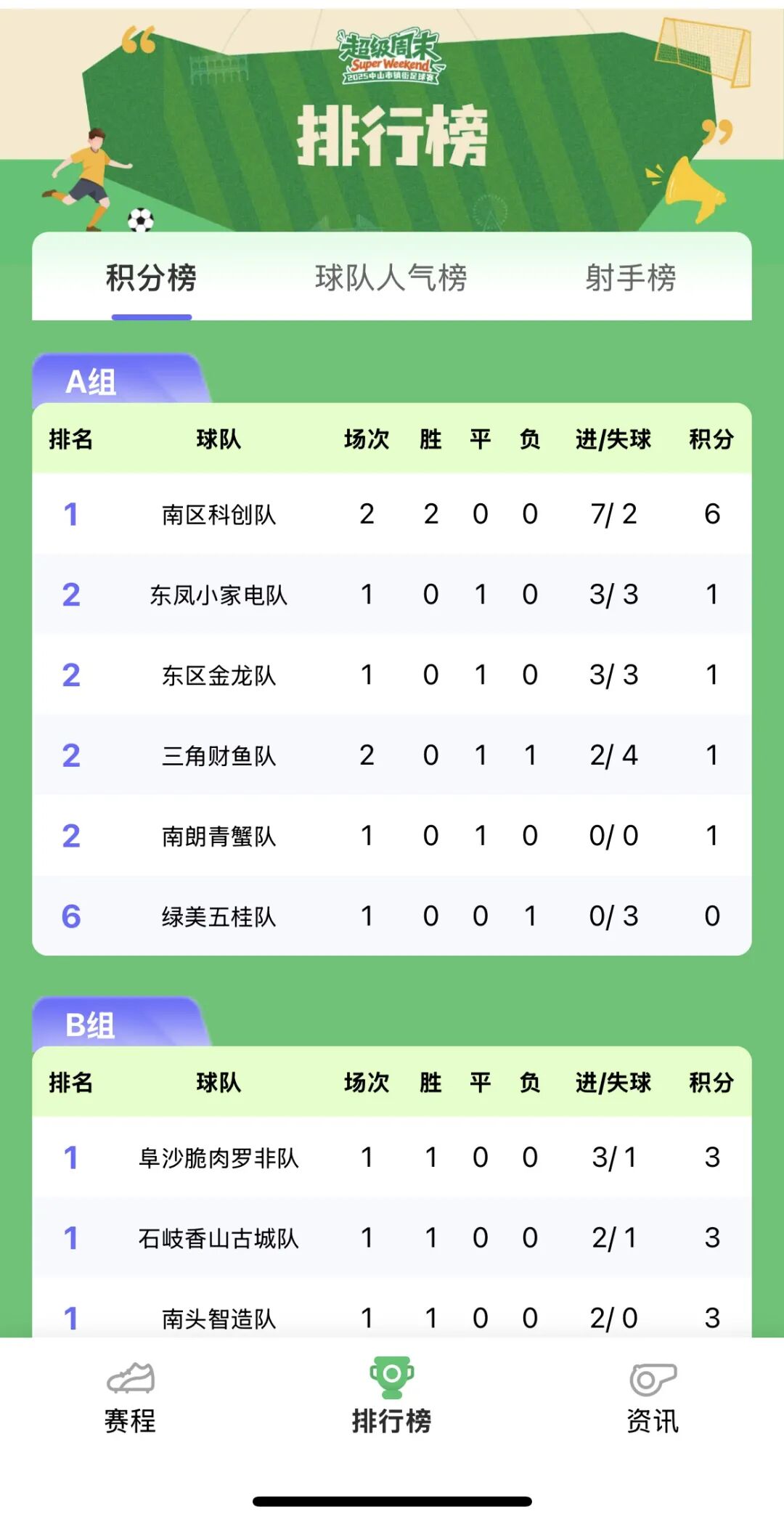Switch to the 射手榜 tab
The image size is (784, 1522).
pos(630,278)
